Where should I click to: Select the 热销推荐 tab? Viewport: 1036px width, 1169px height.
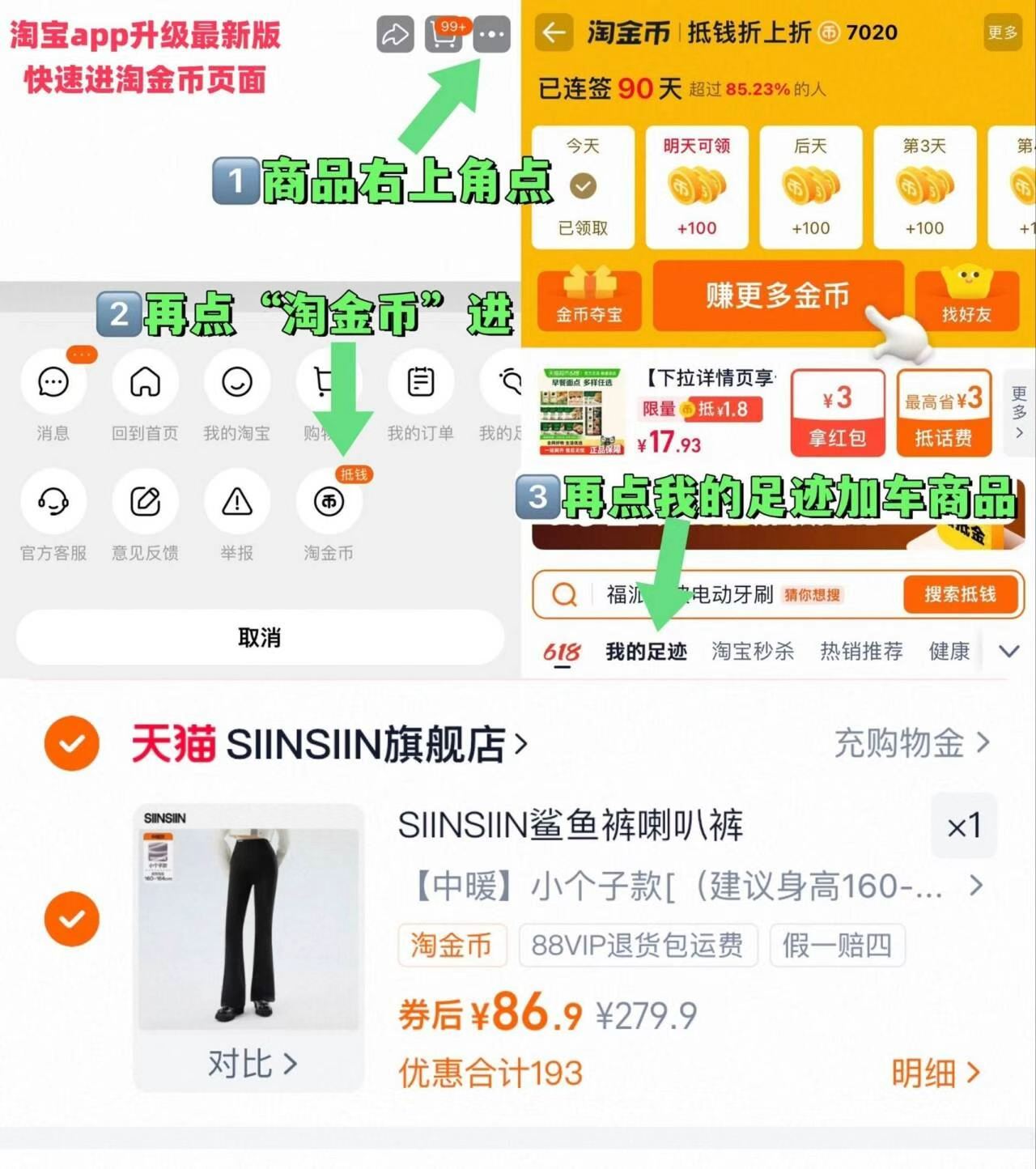click(x=861, y=650)
